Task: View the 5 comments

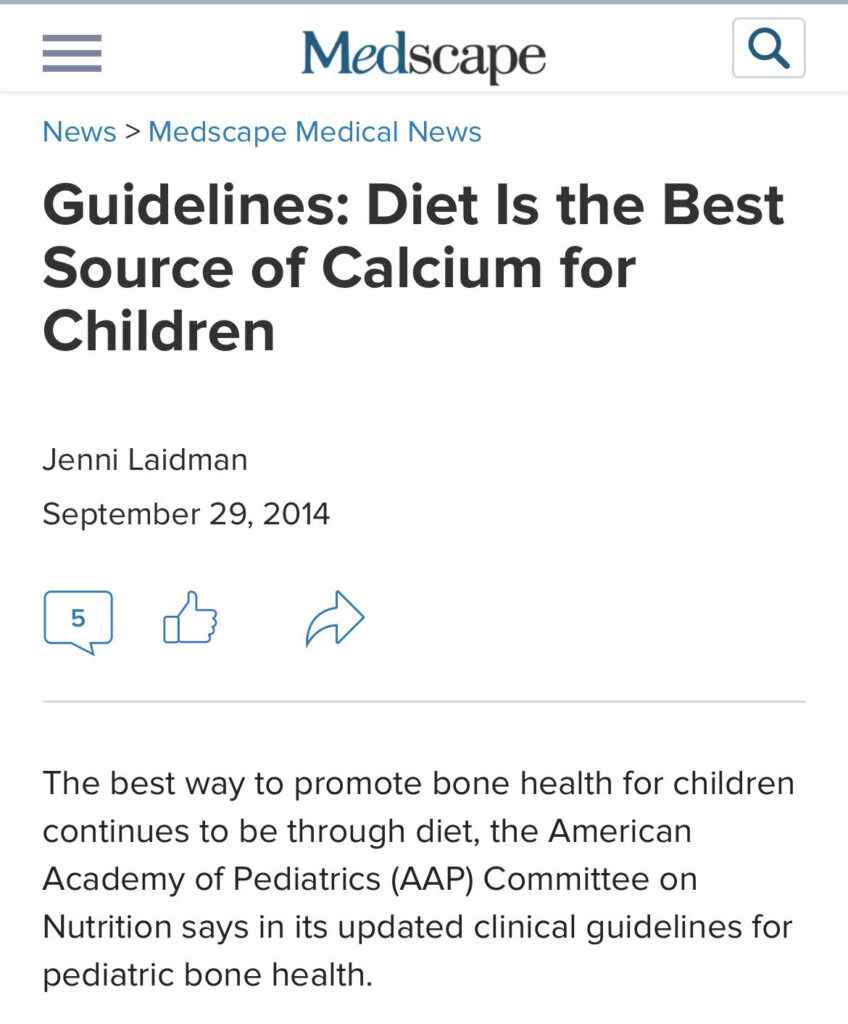Action: [78, 621]
